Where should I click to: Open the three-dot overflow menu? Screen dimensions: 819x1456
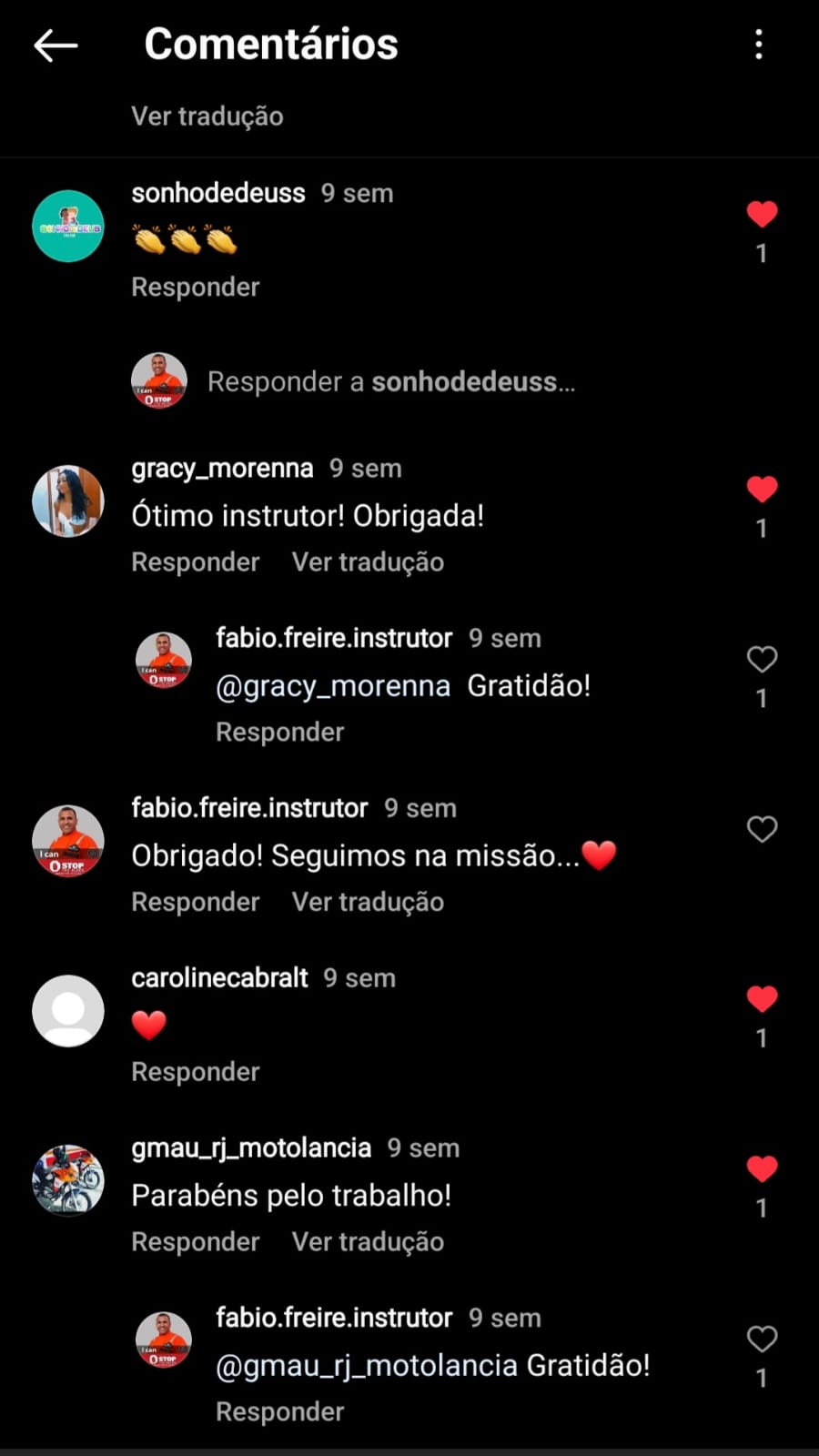[758, 45]
